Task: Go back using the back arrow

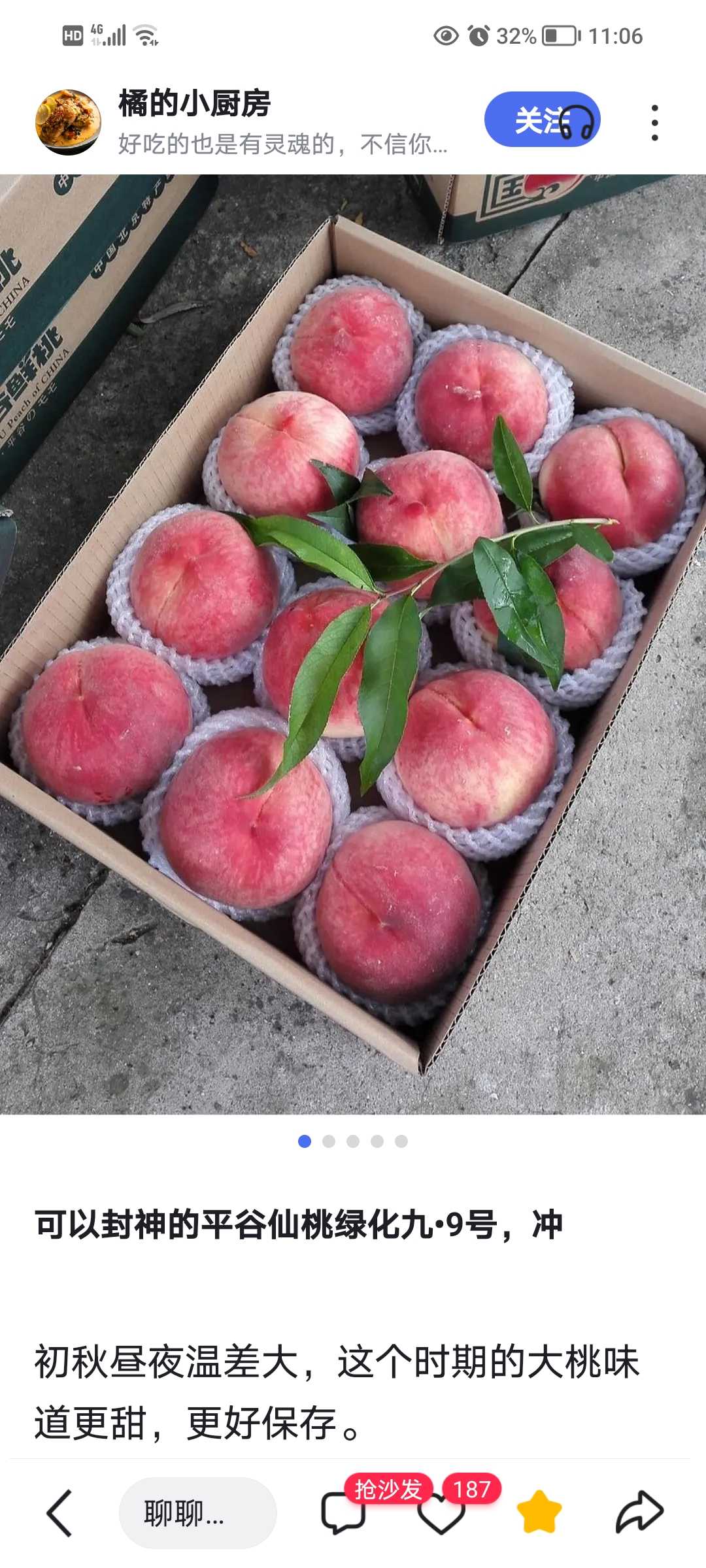Action: point(59,1513)
